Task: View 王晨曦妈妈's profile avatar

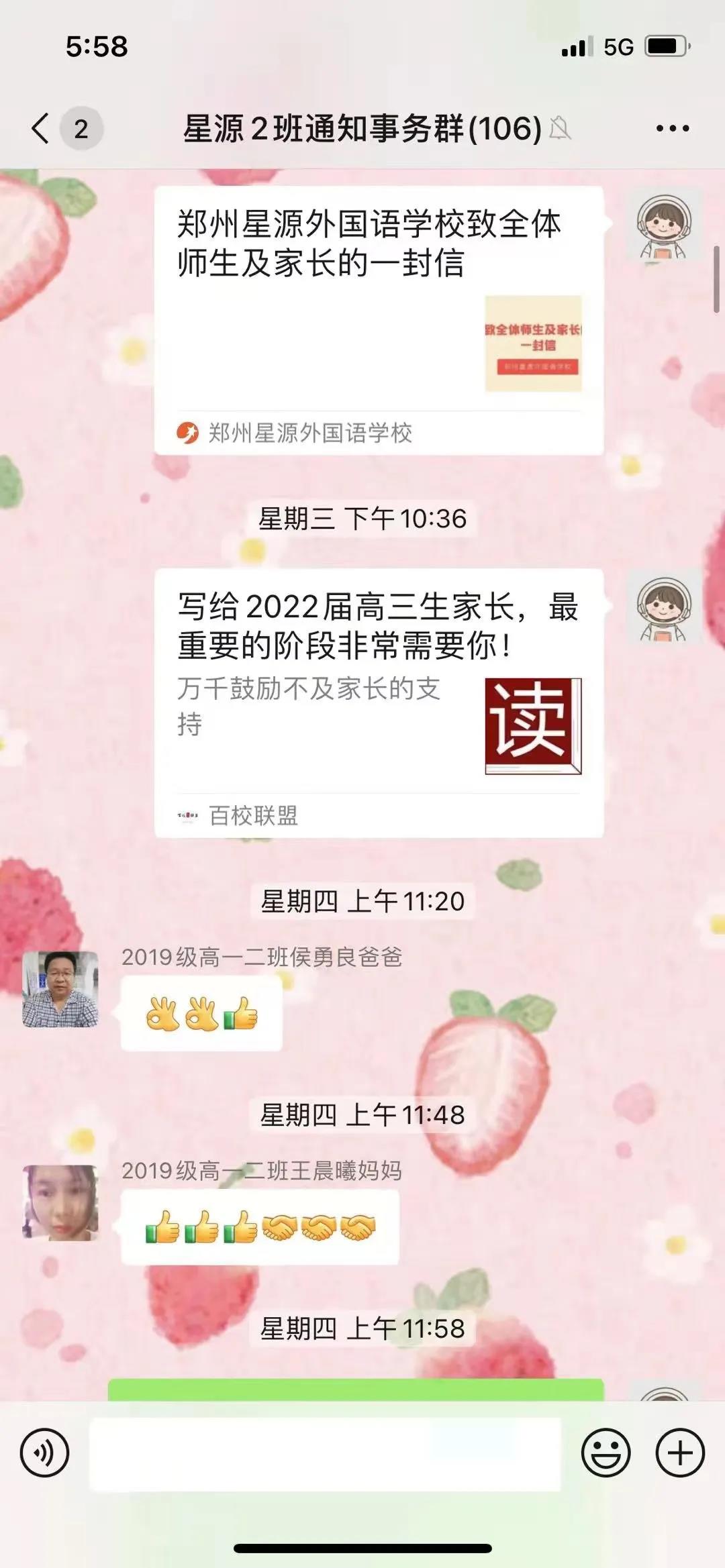Action: tap(60, 1202)
